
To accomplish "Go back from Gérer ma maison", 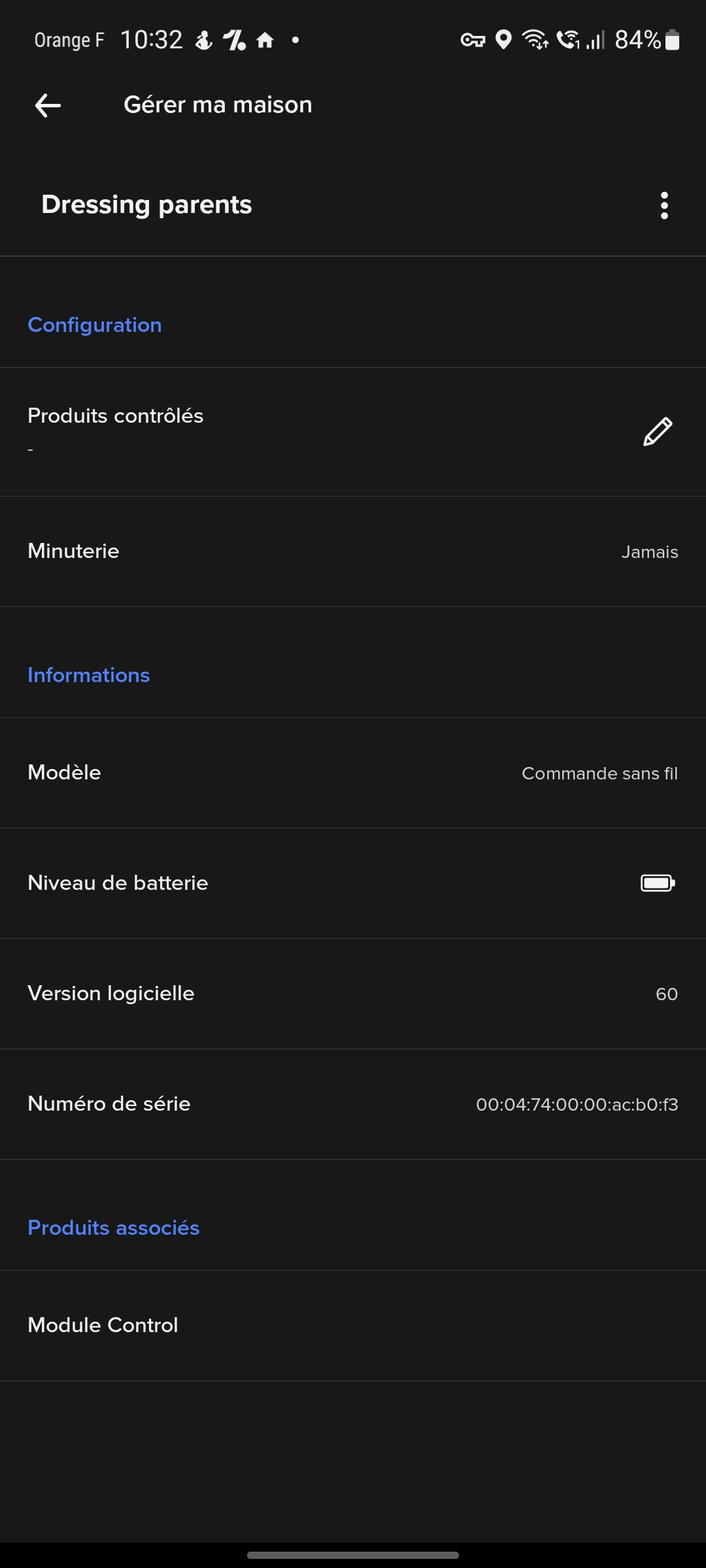I will pos(48,105).
